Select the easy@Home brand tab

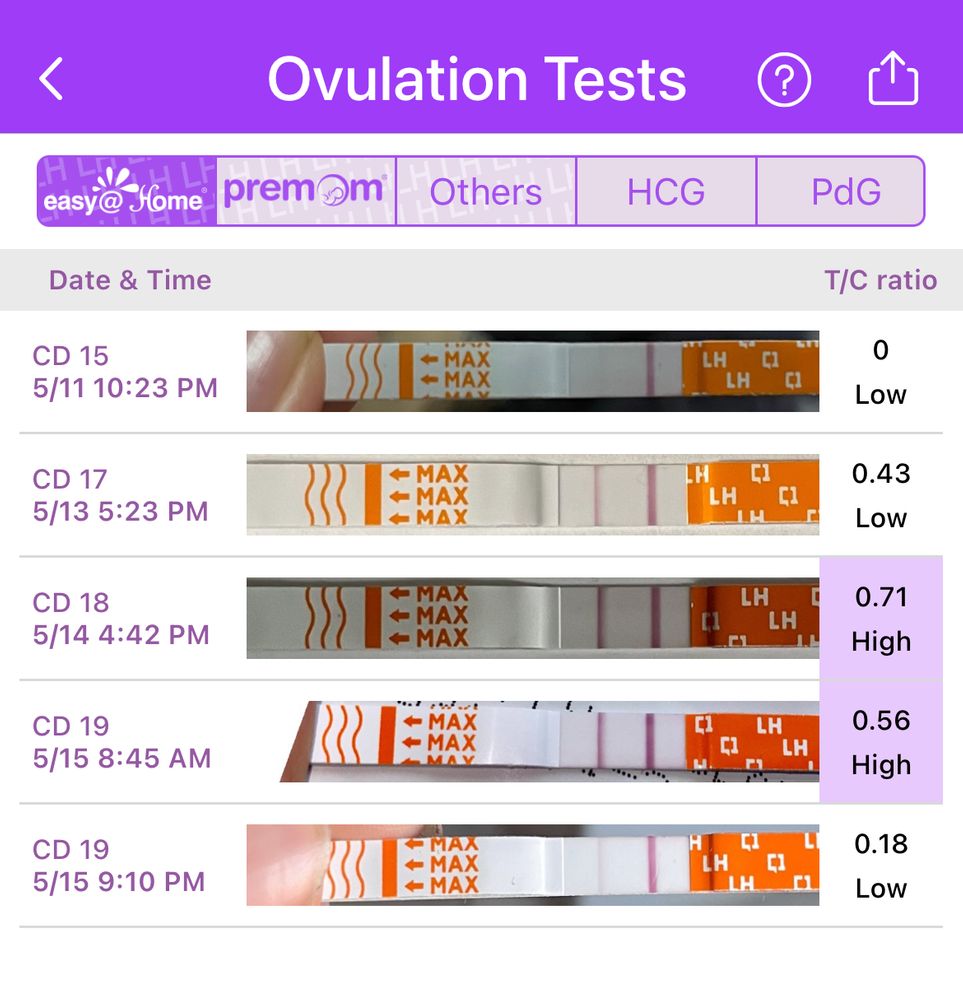point(127,191)
